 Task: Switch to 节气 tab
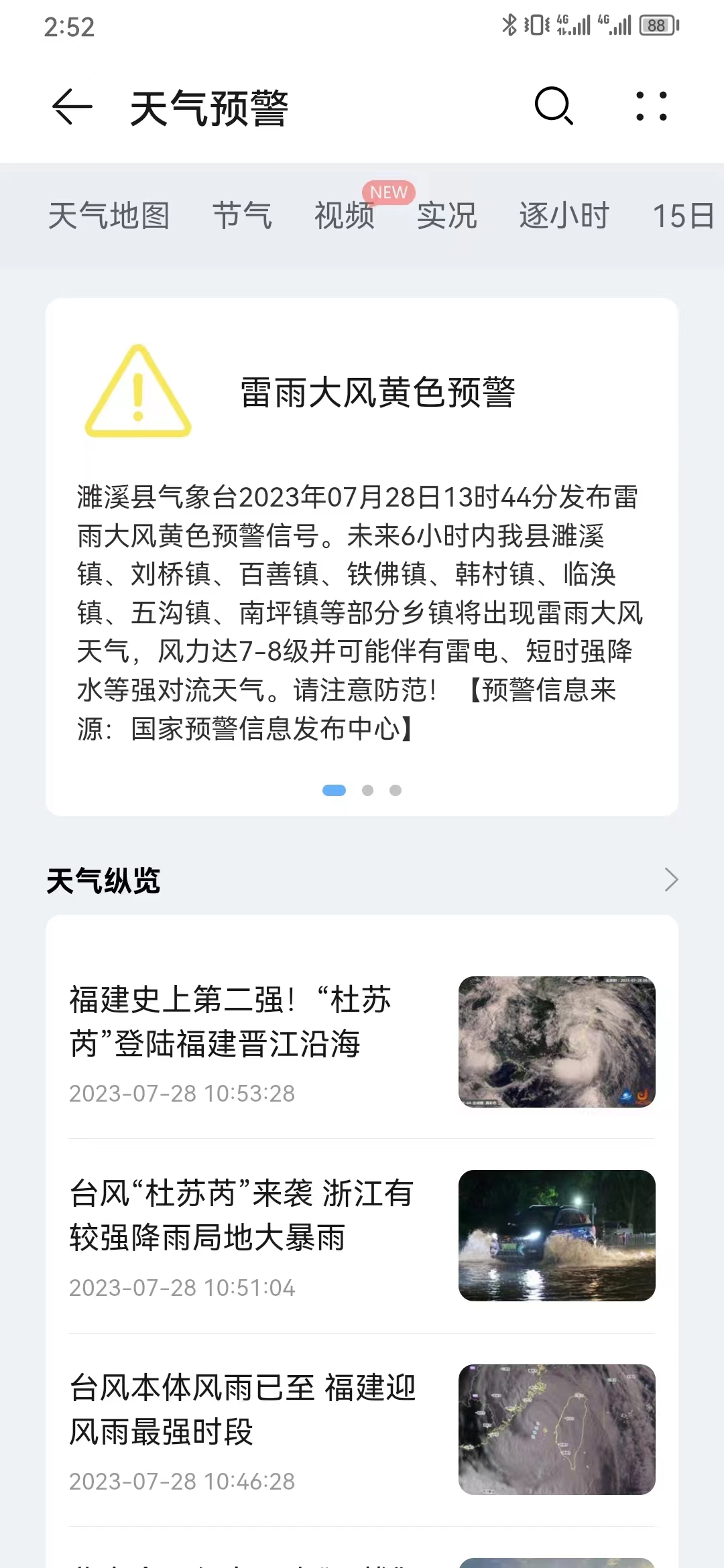click(242, 216)
